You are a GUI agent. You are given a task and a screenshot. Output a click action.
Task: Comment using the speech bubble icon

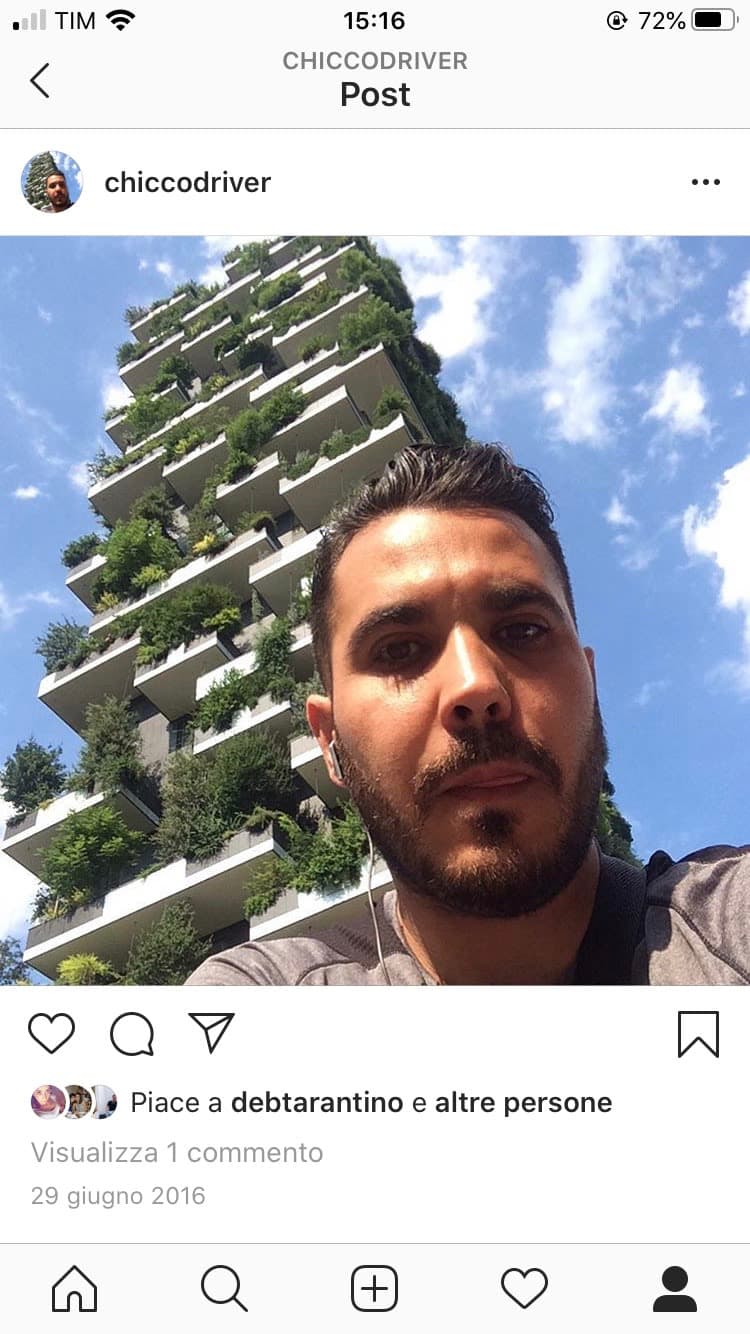132,1033
